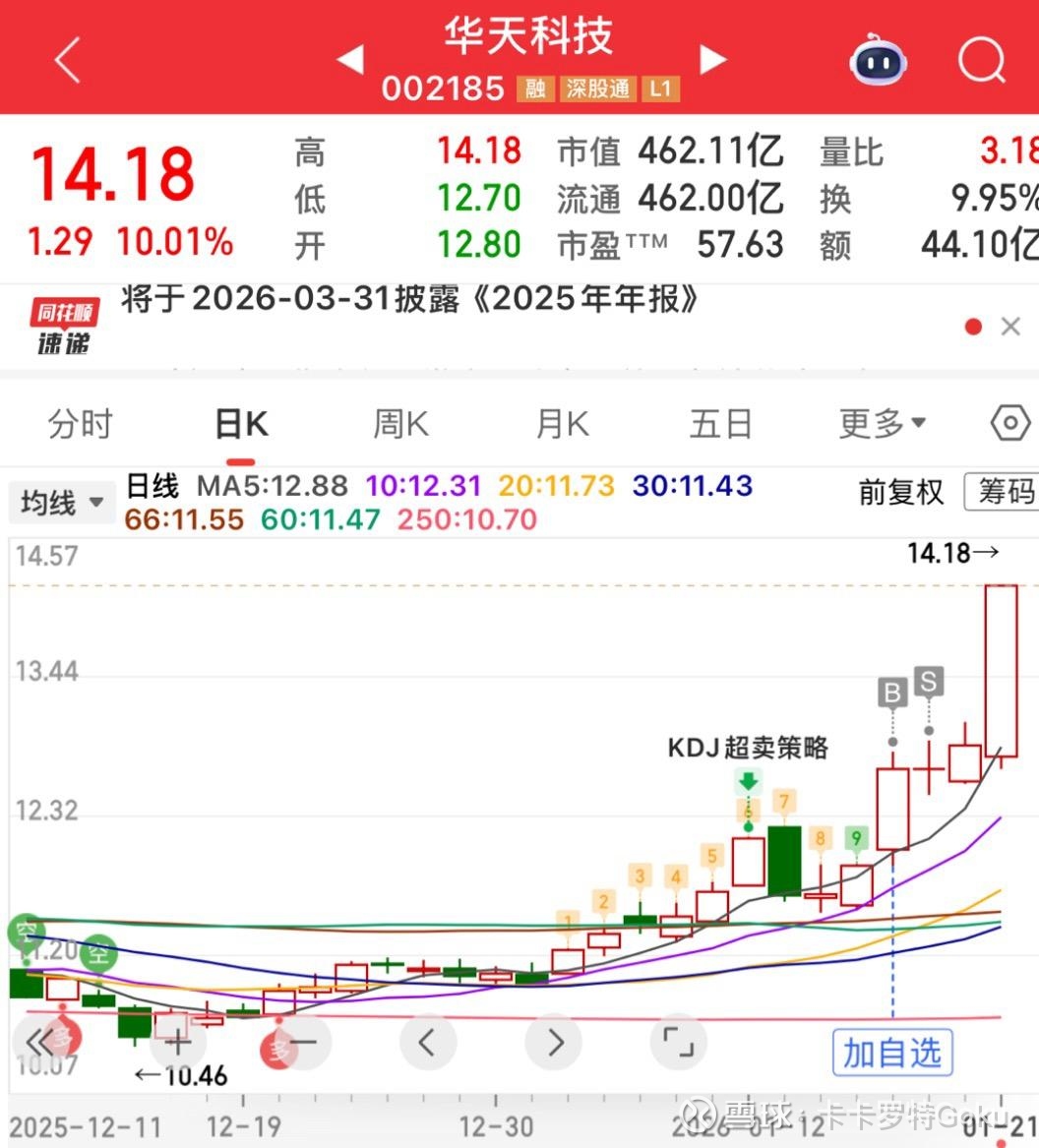Open the robot AI assistant
Viewport: 1039px width, 1148px height.
877,61
